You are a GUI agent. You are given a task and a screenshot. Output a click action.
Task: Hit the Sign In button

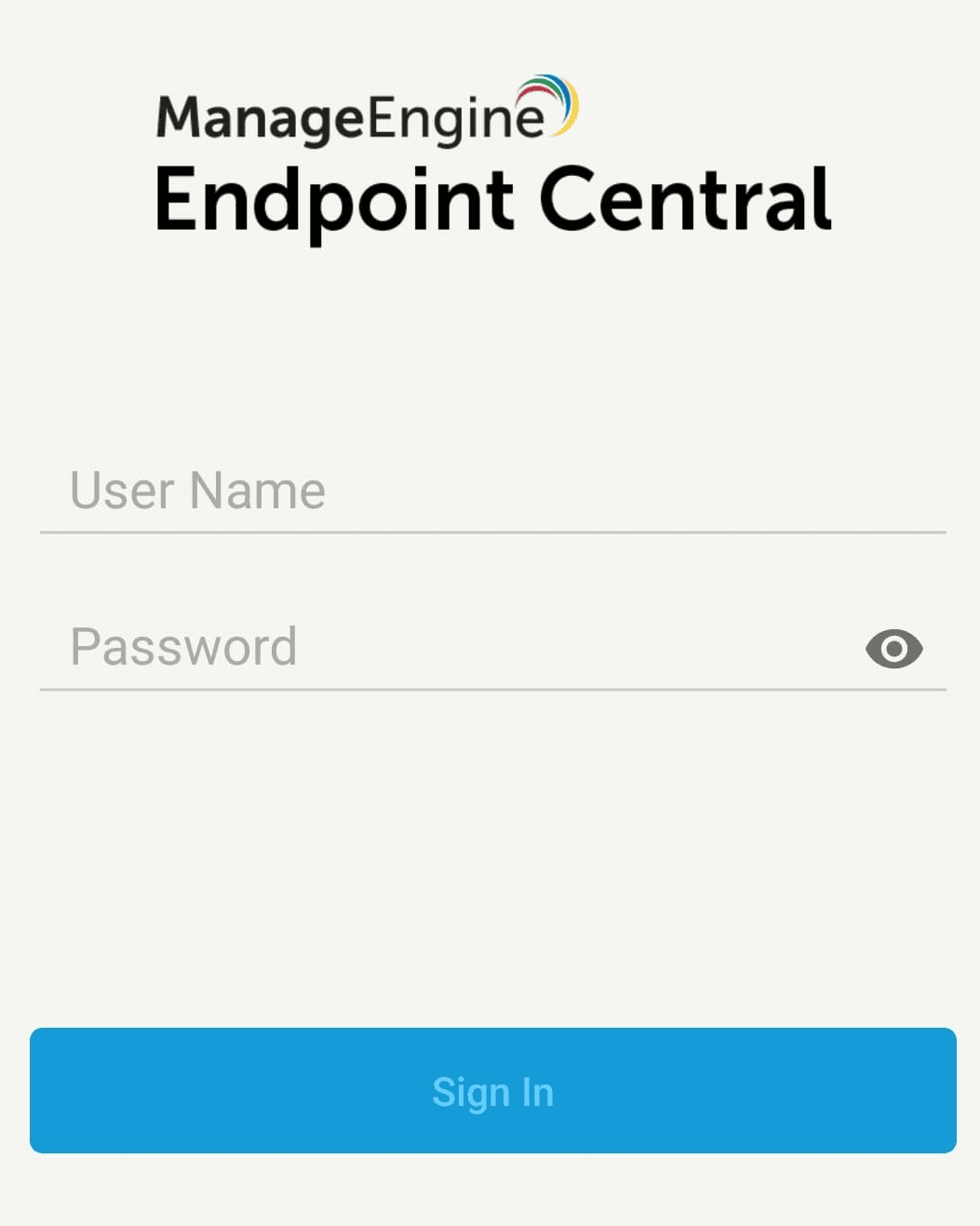pos(492,1091)
